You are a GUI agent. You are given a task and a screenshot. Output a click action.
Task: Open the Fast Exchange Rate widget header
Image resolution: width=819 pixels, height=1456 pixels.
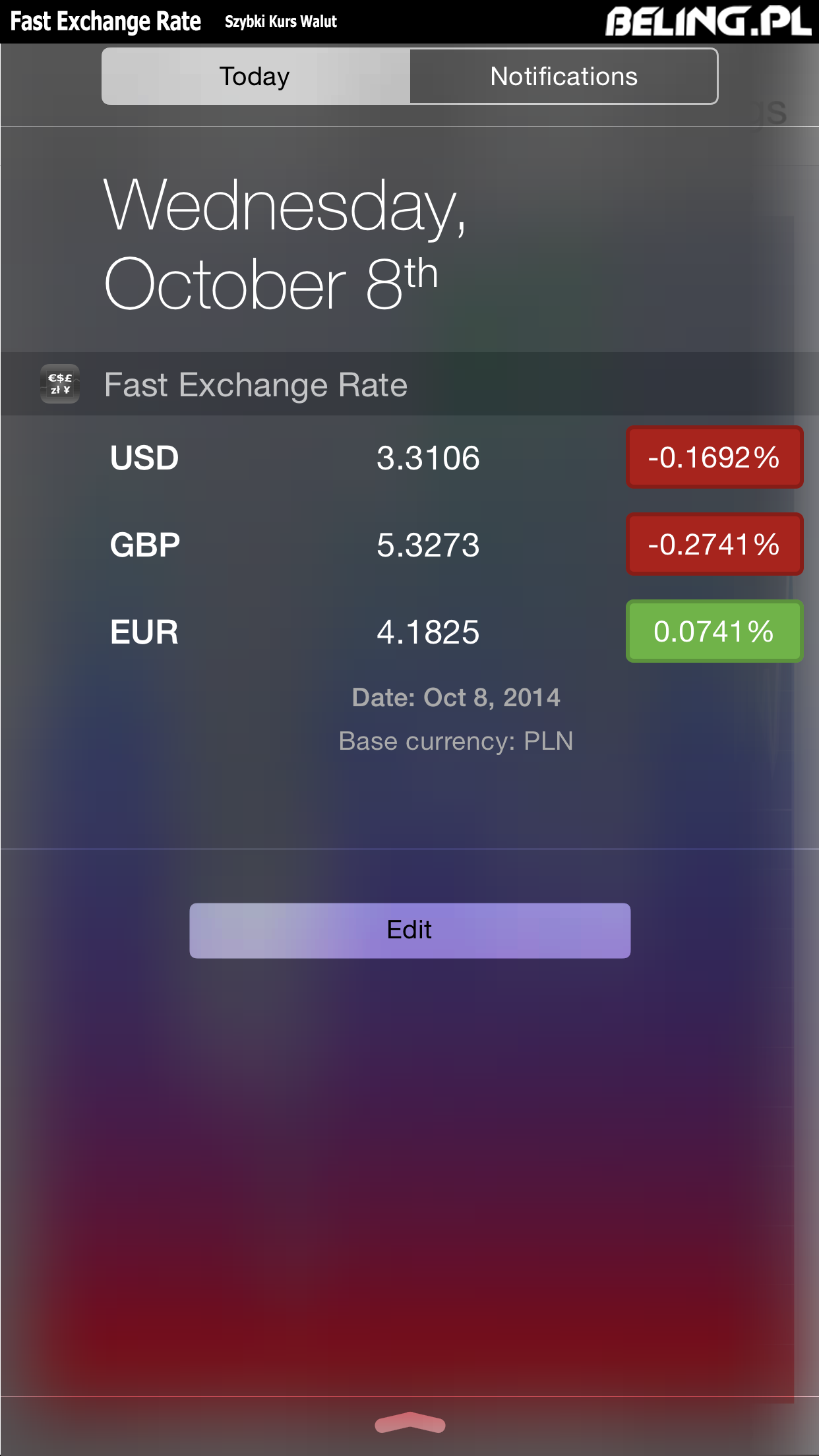click(x=409, y=384)
